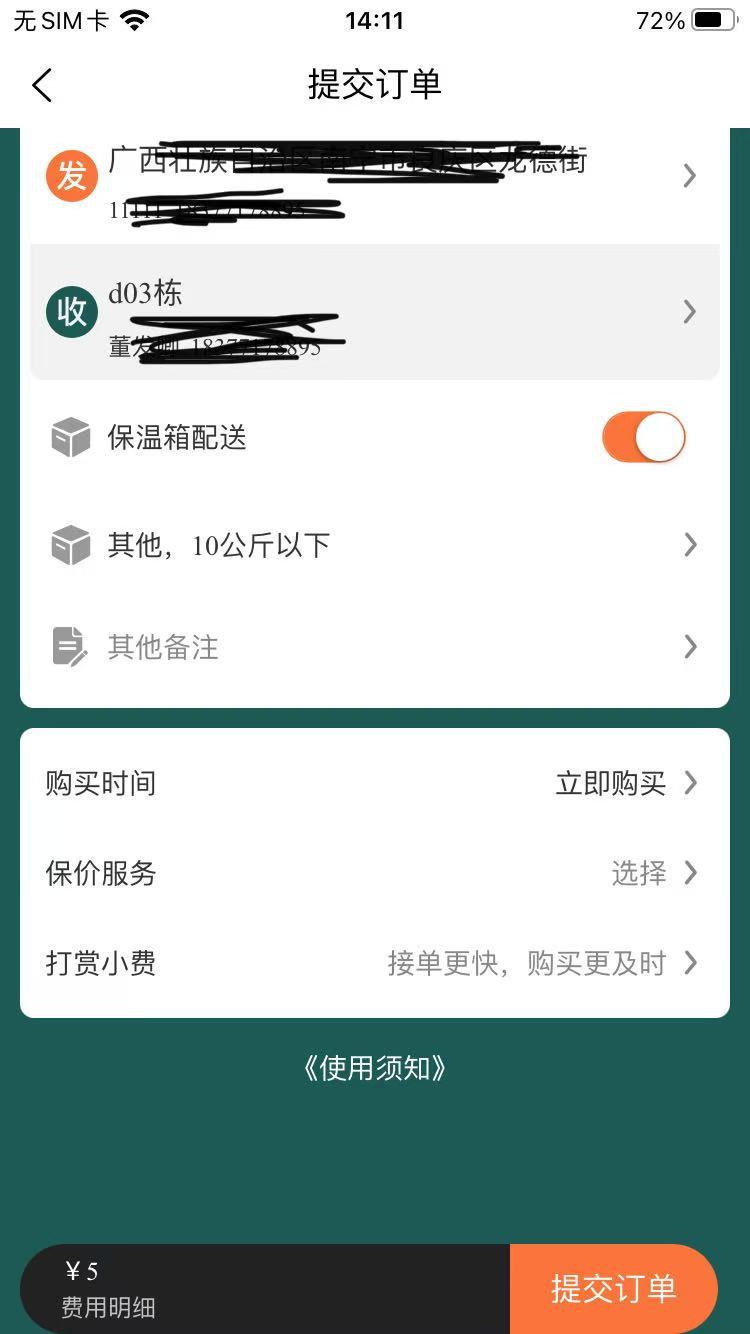Open the receiver address card for d03栋
The image size is (750, 1334).
(374, 311)
